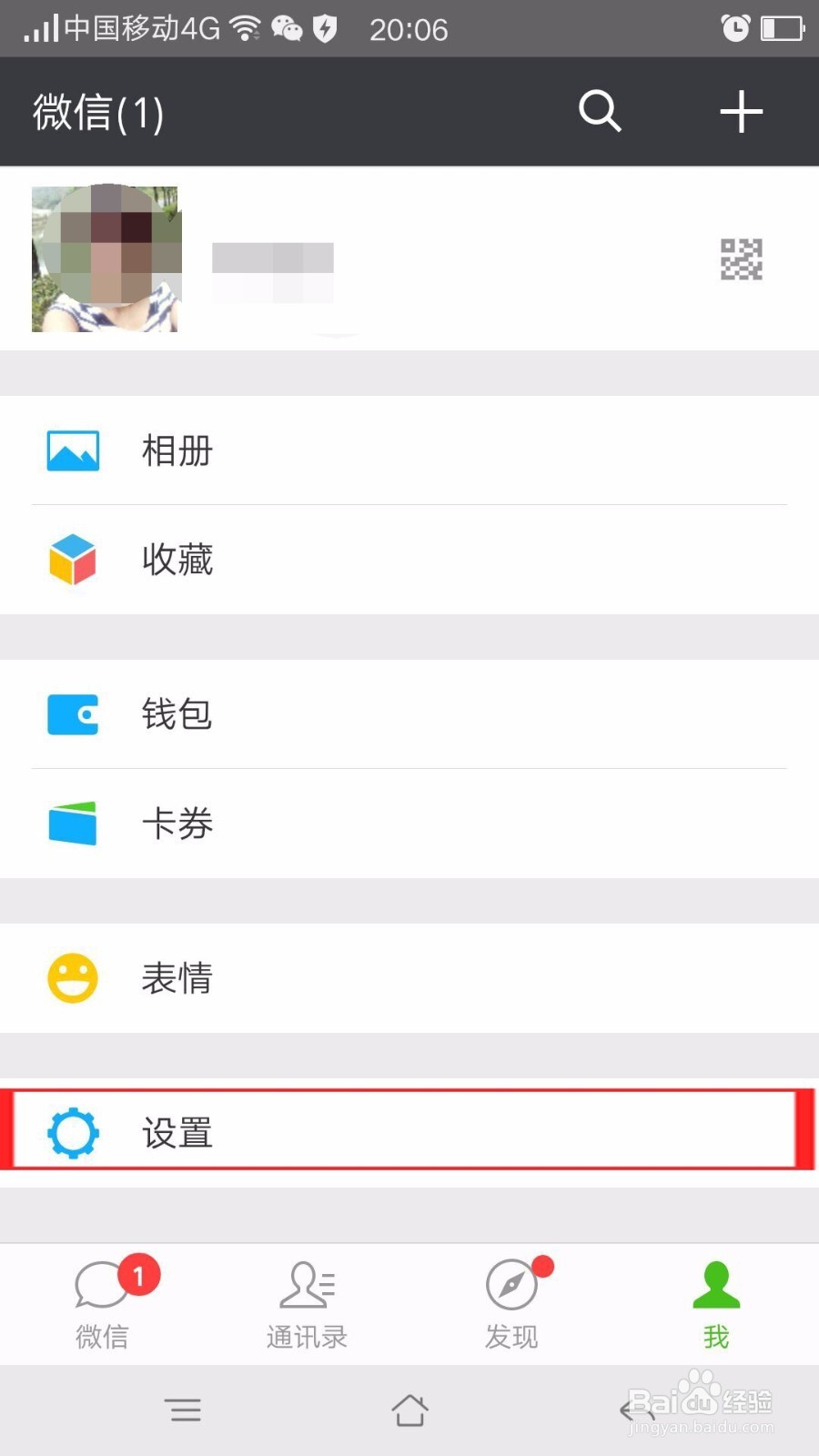
Task: Open the 设置 settings menu entry
Action: click(x=409, y=1133)
